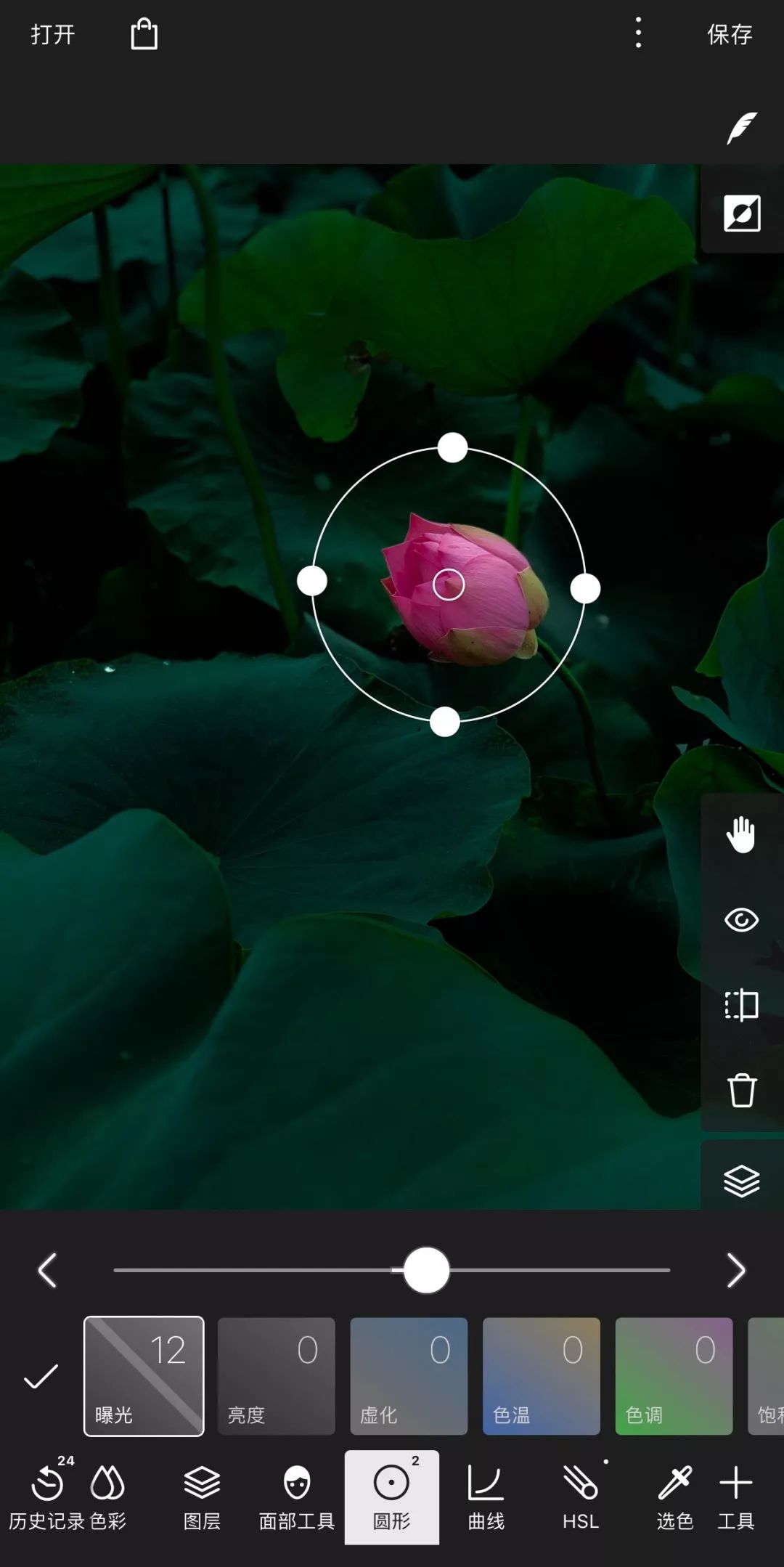Open the feather brush tool

742,129
